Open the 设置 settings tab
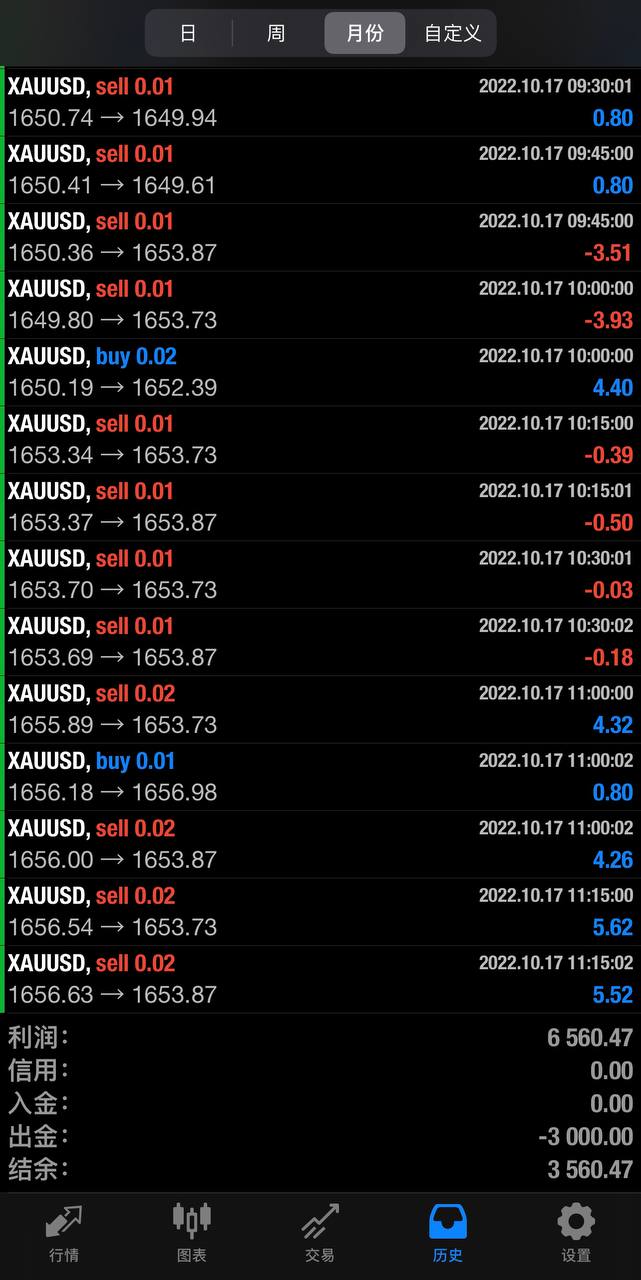 576,1233
